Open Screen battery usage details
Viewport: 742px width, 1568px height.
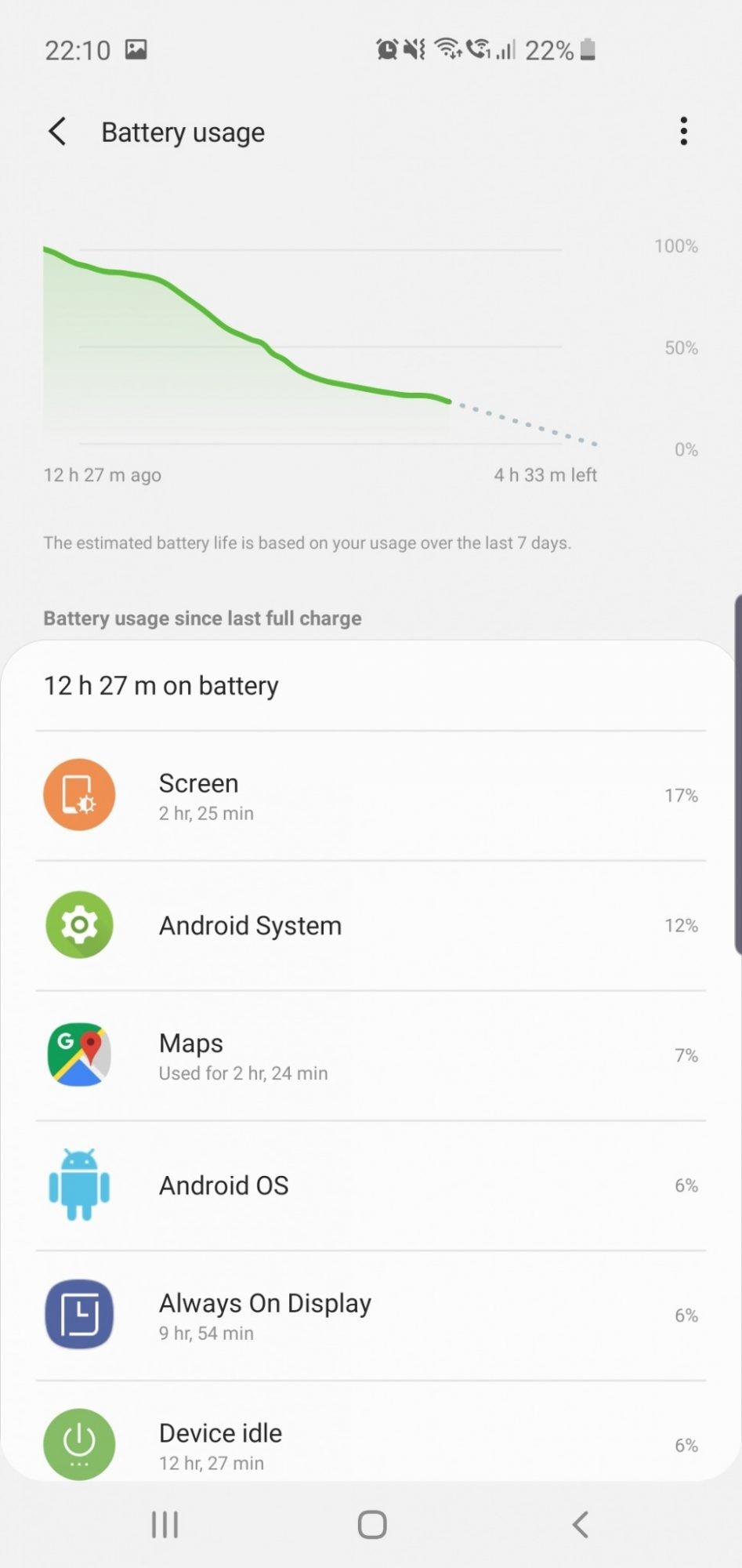pyautogui.click(x=370, y=796)
